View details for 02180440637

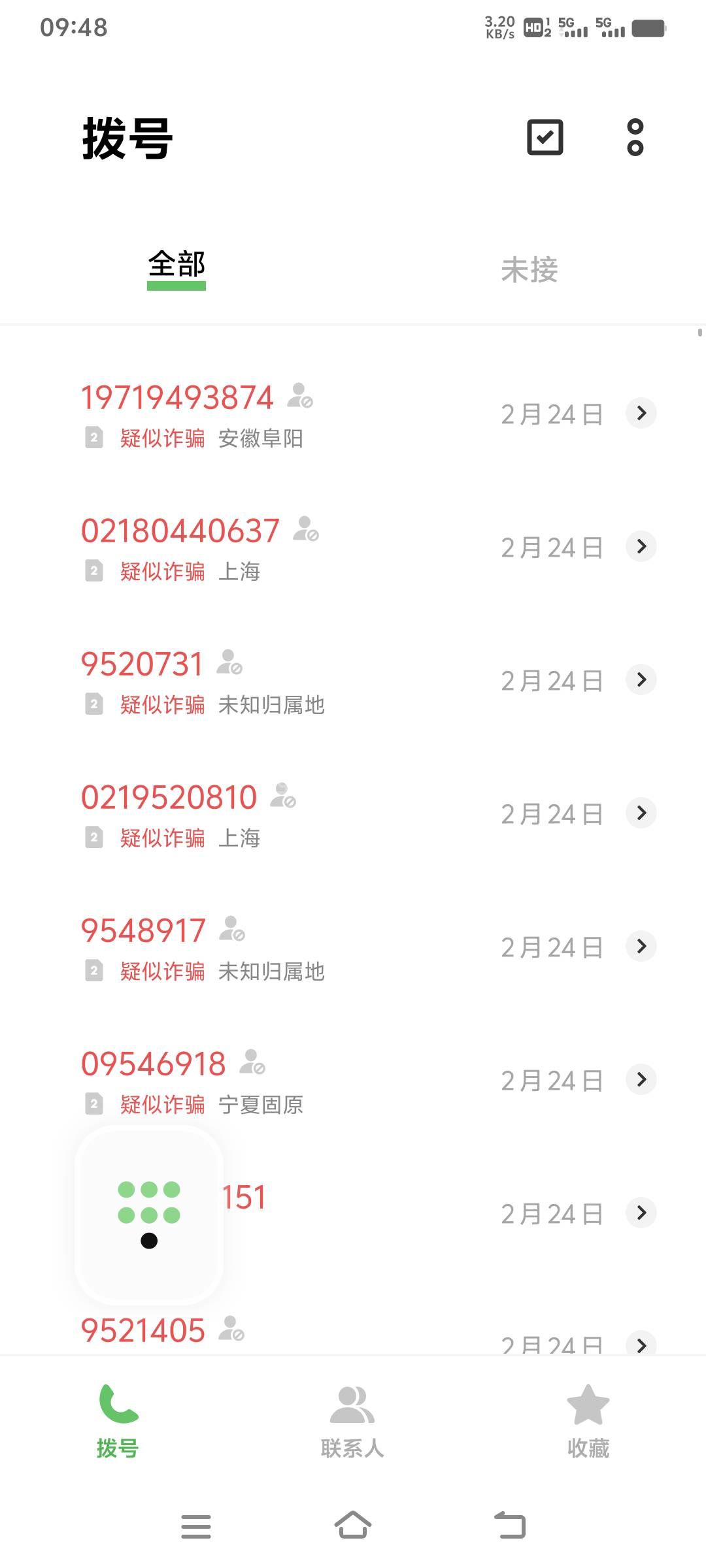coord(641,546)
